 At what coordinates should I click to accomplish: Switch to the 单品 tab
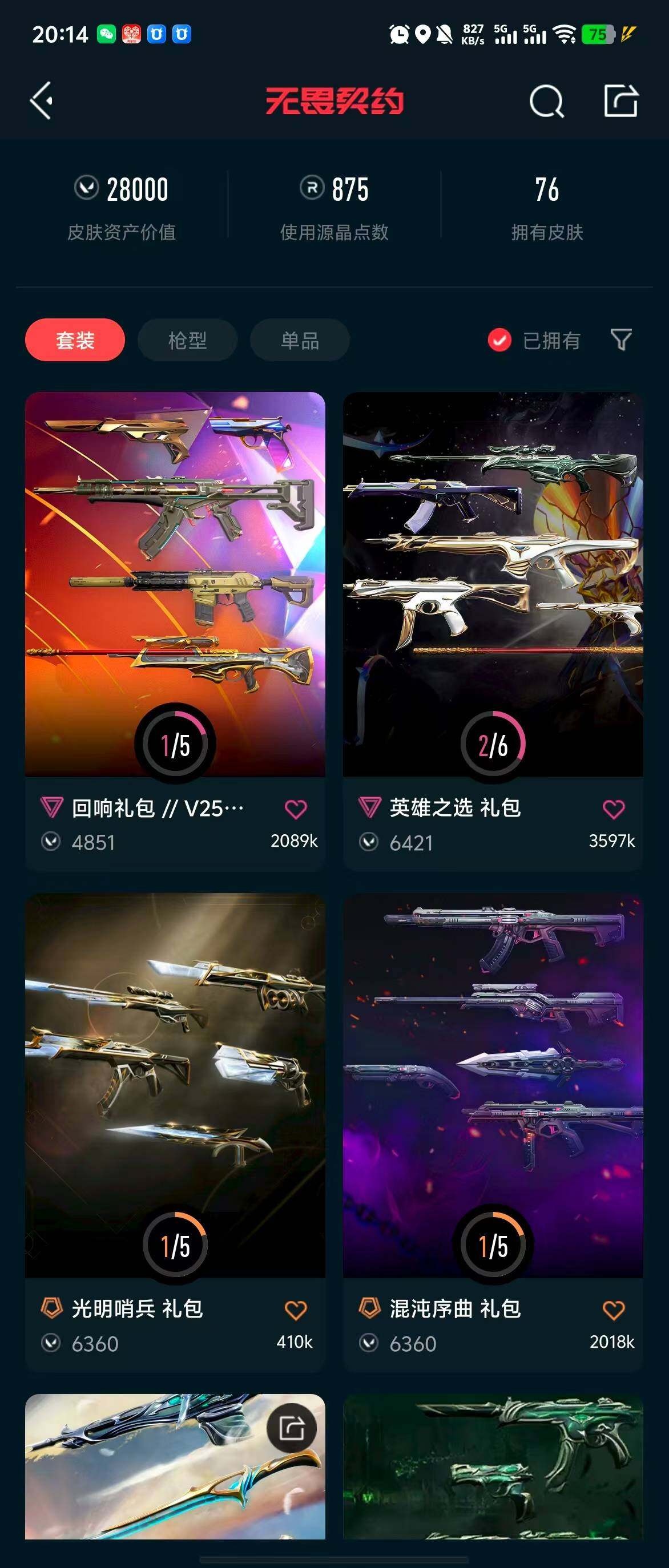[x=300, y=340]
